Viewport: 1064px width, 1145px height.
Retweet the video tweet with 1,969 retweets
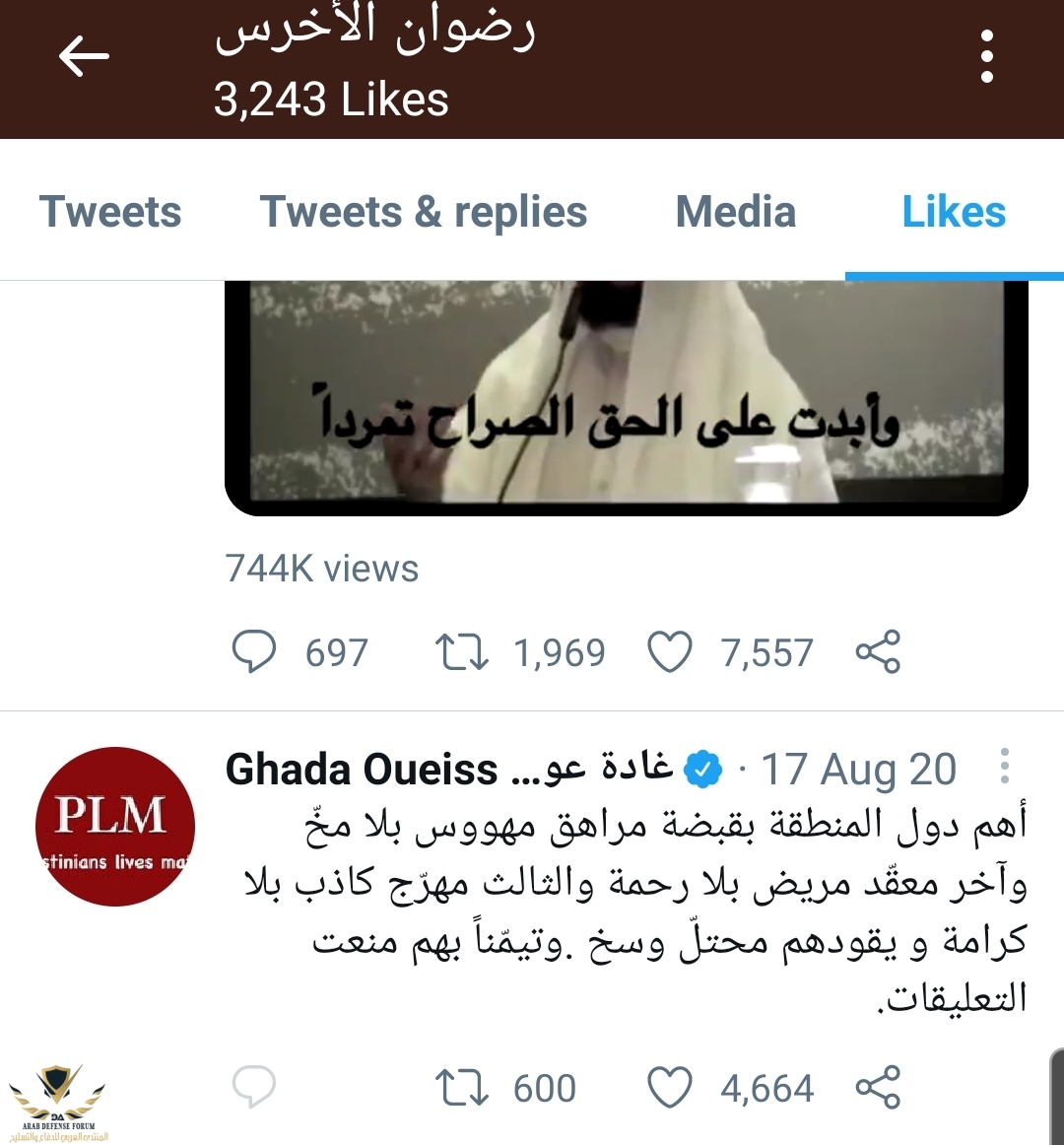pos(462,652)
